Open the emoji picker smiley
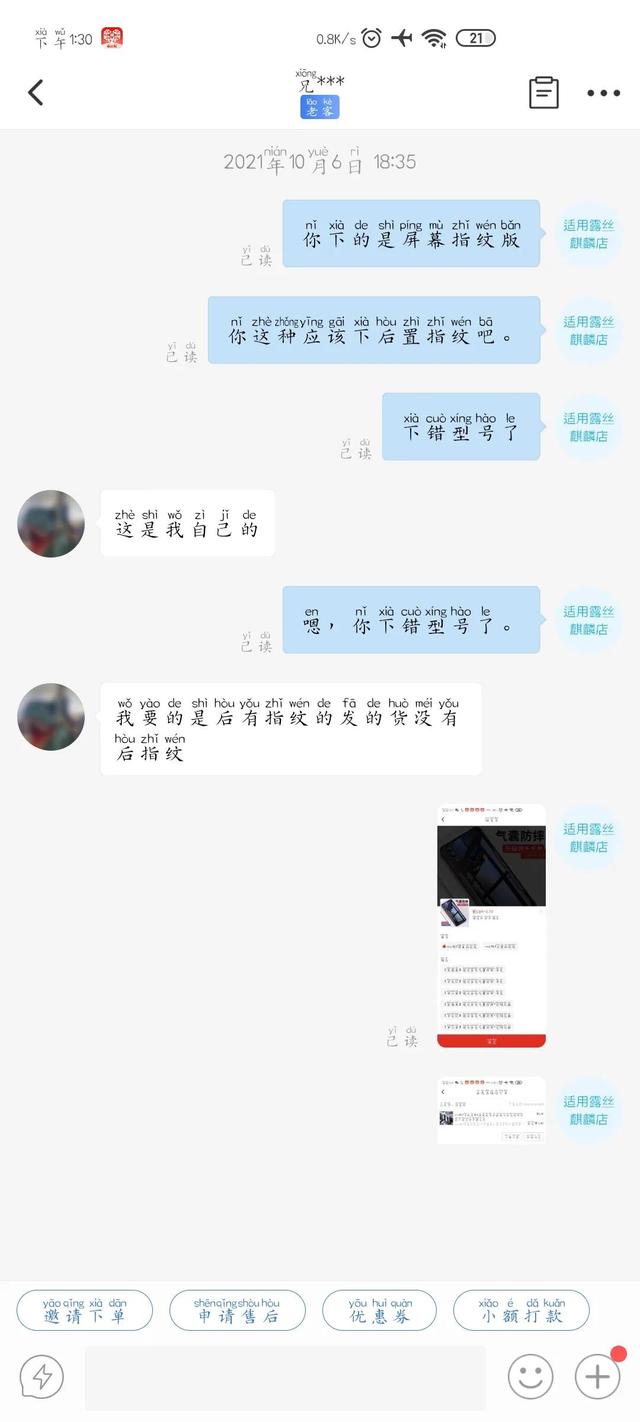This screenshot has height=1422, width=640. pos(530,1377)
